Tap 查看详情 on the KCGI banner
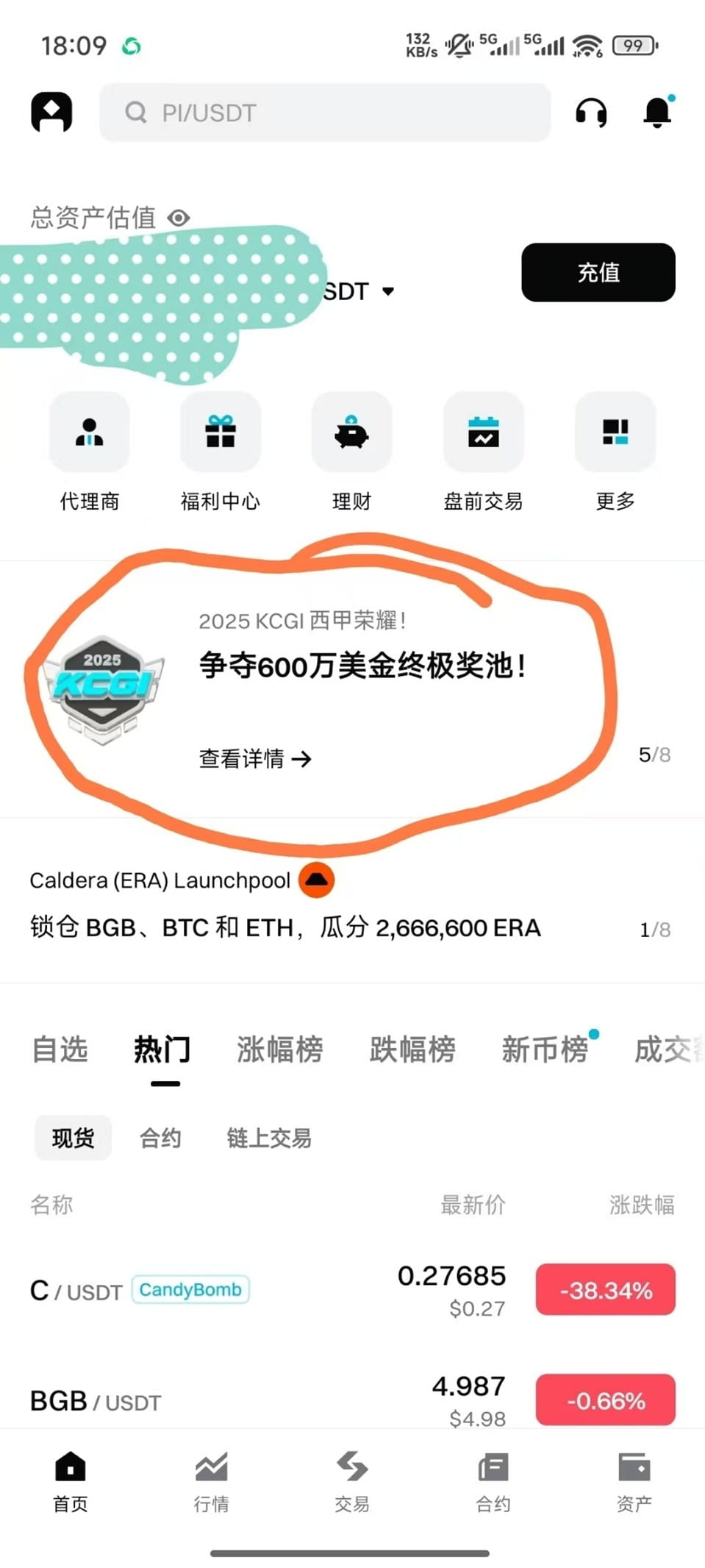Image resolution: width=705 pixels, height=1568 pixels. click(254, 758)
